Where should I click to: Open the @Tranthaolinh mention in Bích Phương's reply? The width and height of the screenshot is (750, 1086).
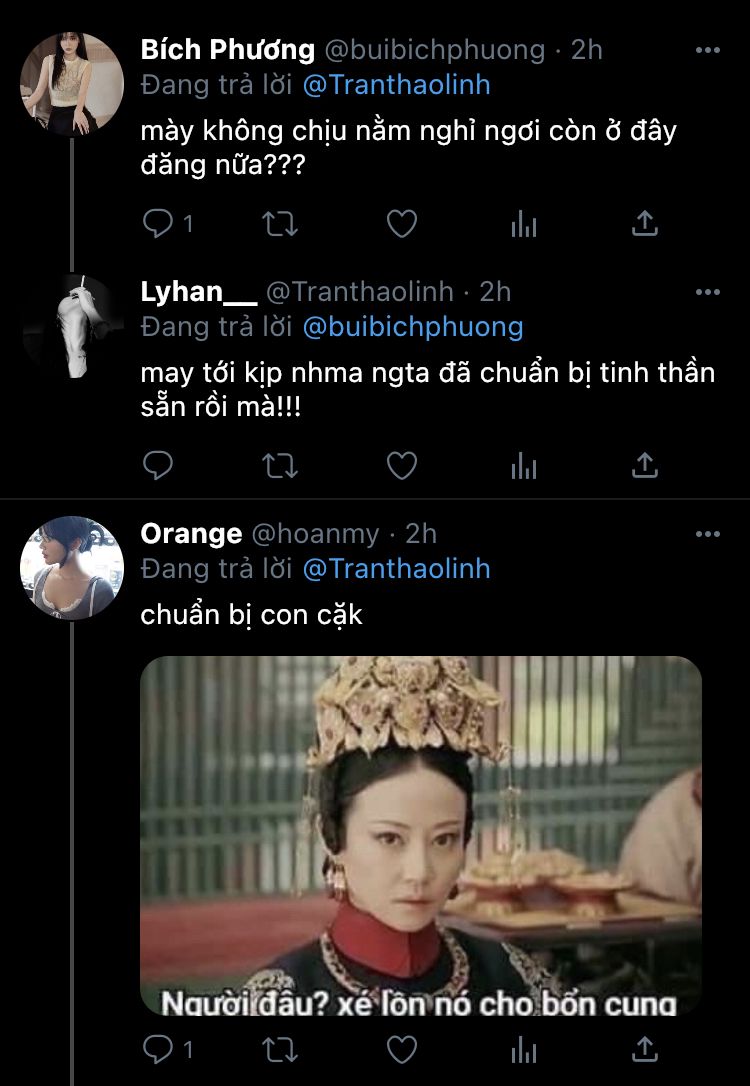(x=396, y=85)
